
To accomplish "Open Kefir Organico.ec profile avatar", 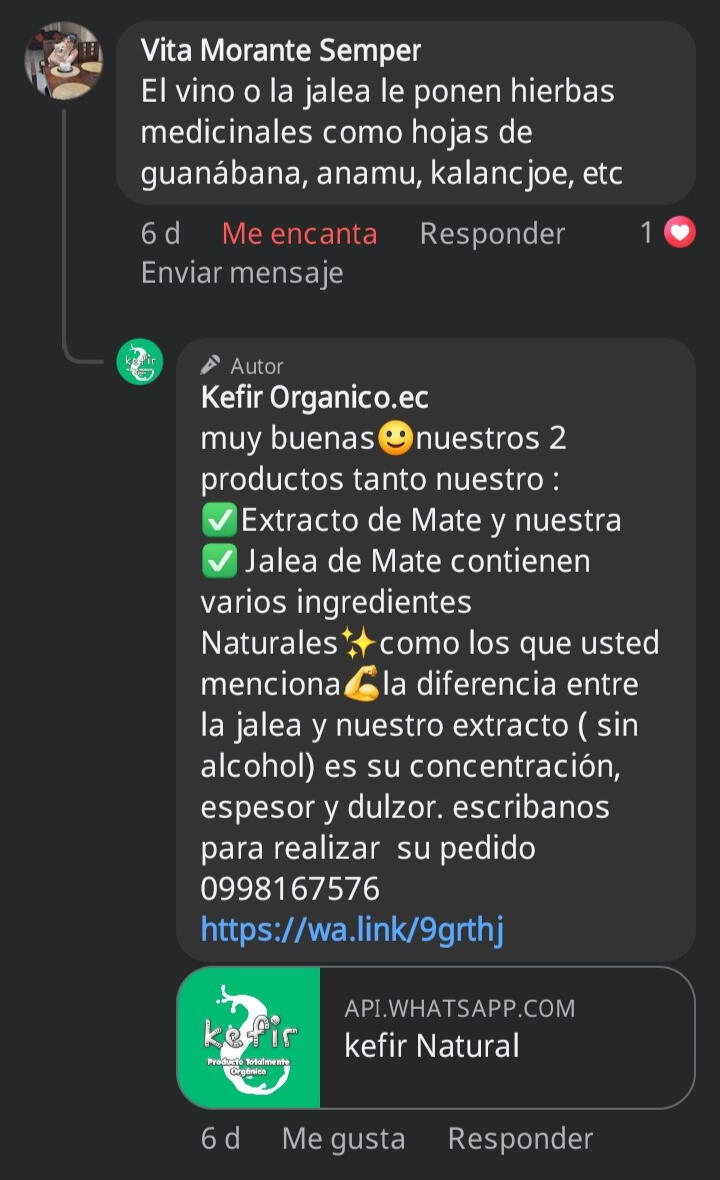I will (140, 362).
